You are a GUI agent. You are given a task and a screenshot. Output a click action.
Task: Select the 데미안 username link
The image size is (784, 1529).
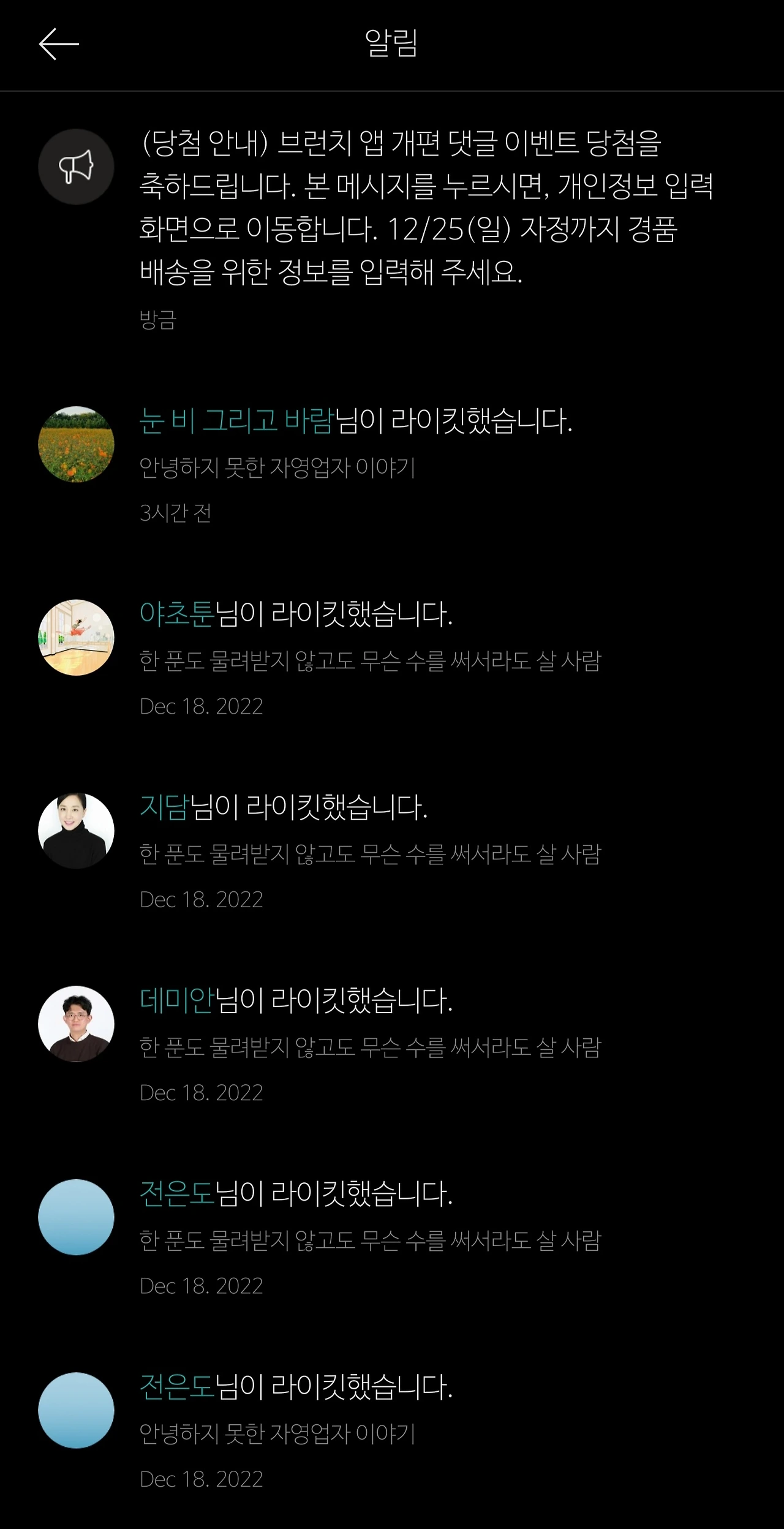pos(177,1000)
